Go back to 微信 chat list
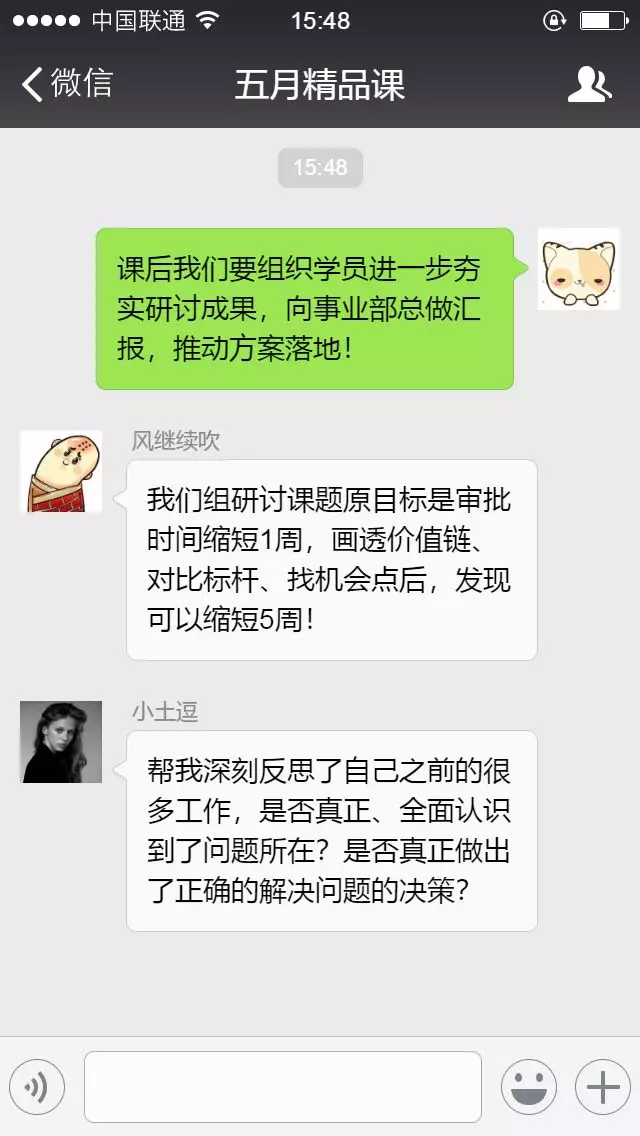Screen dimensions: 640x1136 point(66,84)
